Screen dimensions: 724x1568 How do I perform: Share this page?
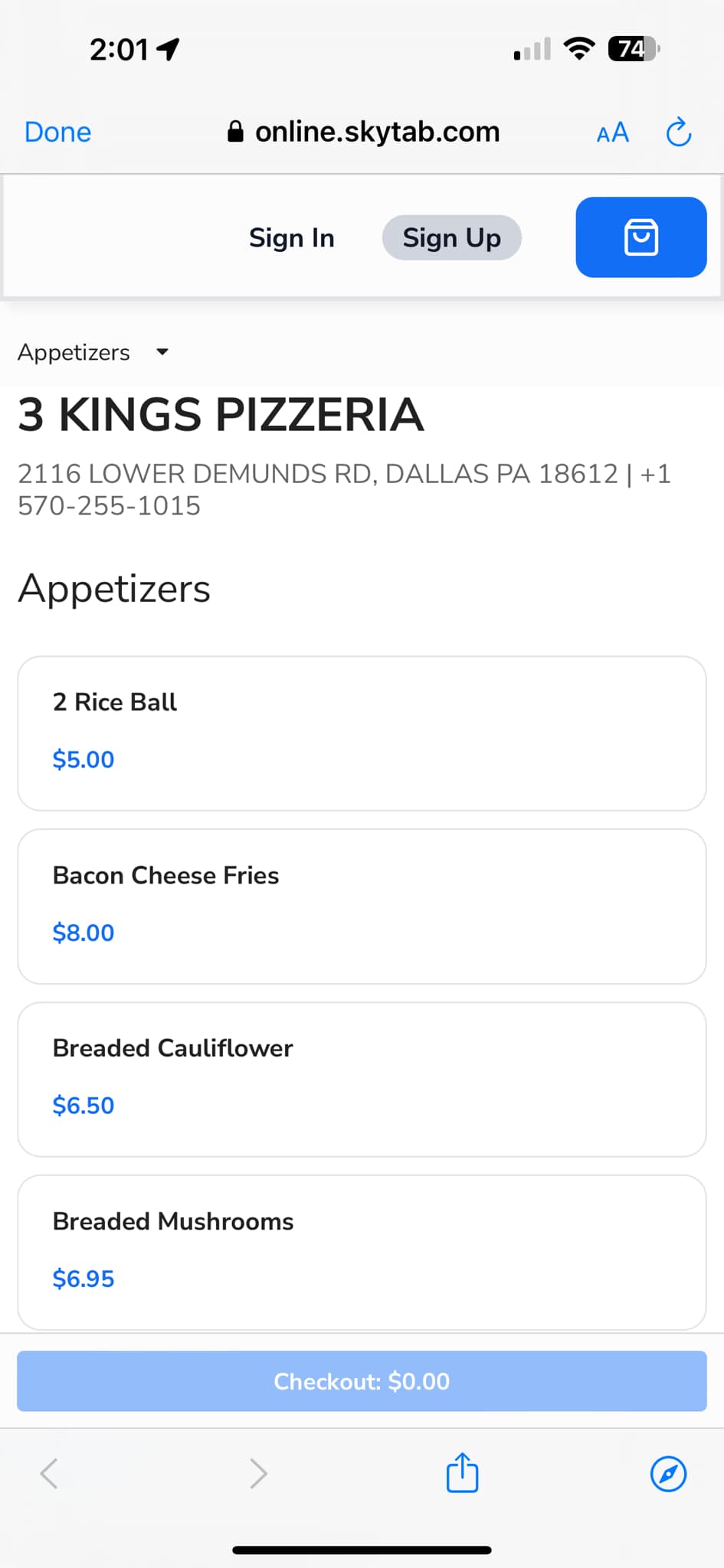[462, 1473]
